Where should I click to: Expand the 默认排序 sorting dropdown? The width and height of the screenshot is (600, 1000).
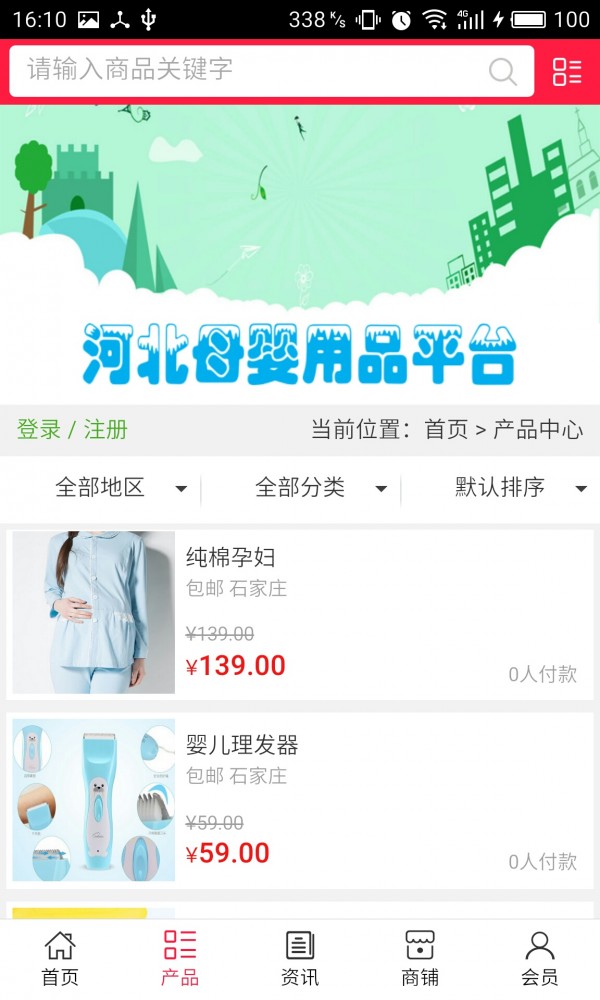(520, 488)
